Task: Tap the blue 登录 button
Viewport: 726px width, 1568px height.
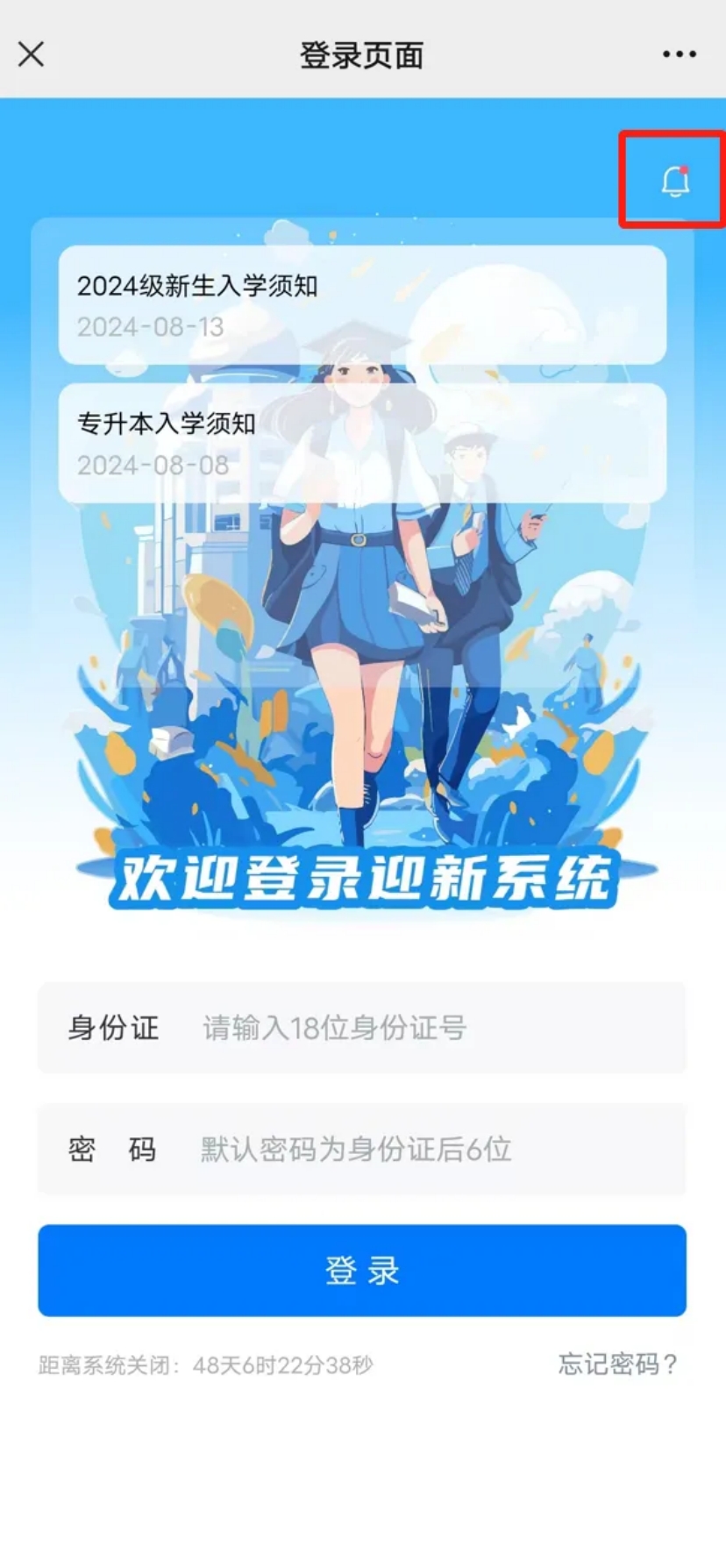Action: [361, 1270]
